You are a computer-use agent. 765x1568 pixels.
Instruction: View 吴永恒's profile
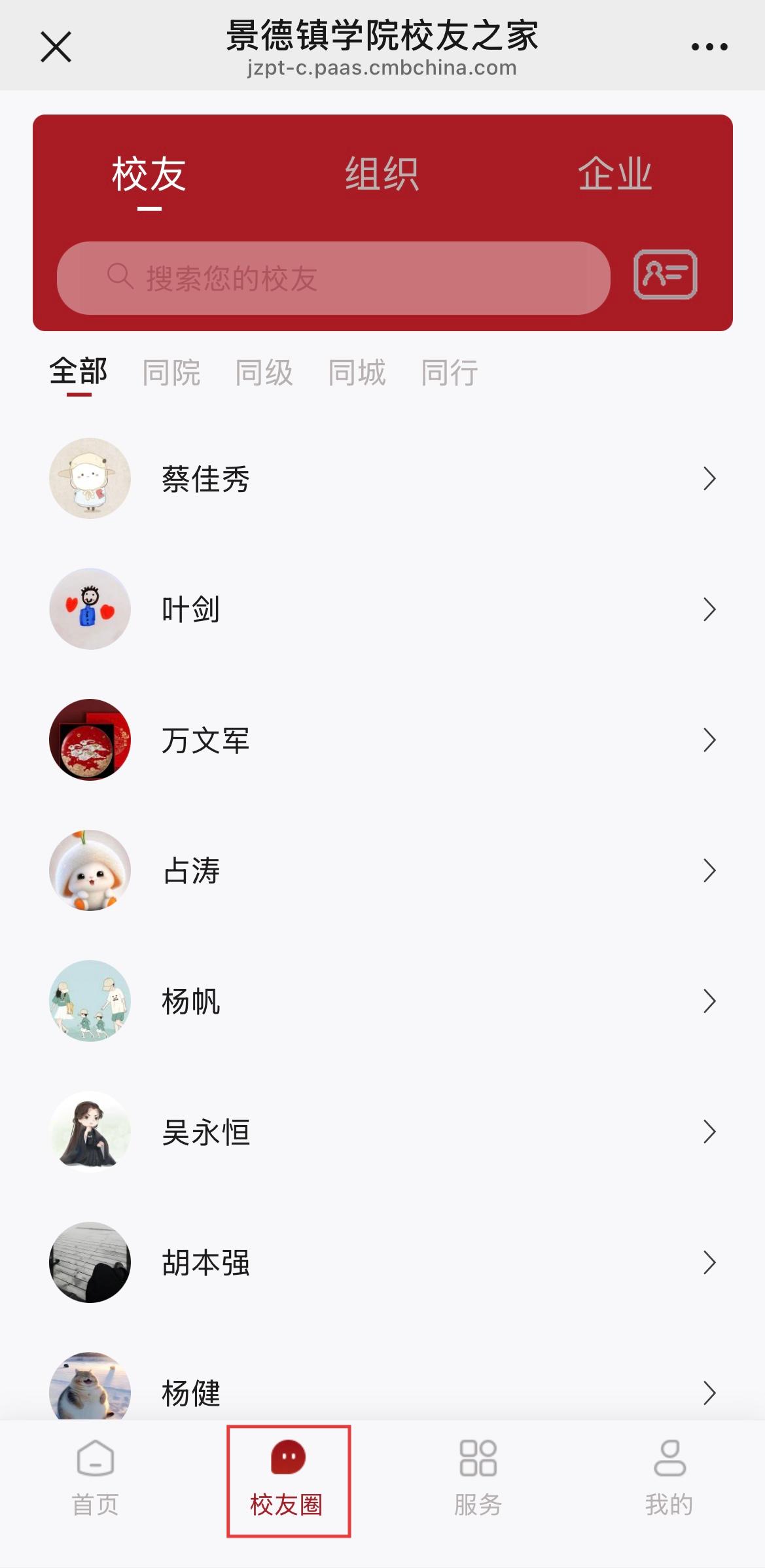382,1131
